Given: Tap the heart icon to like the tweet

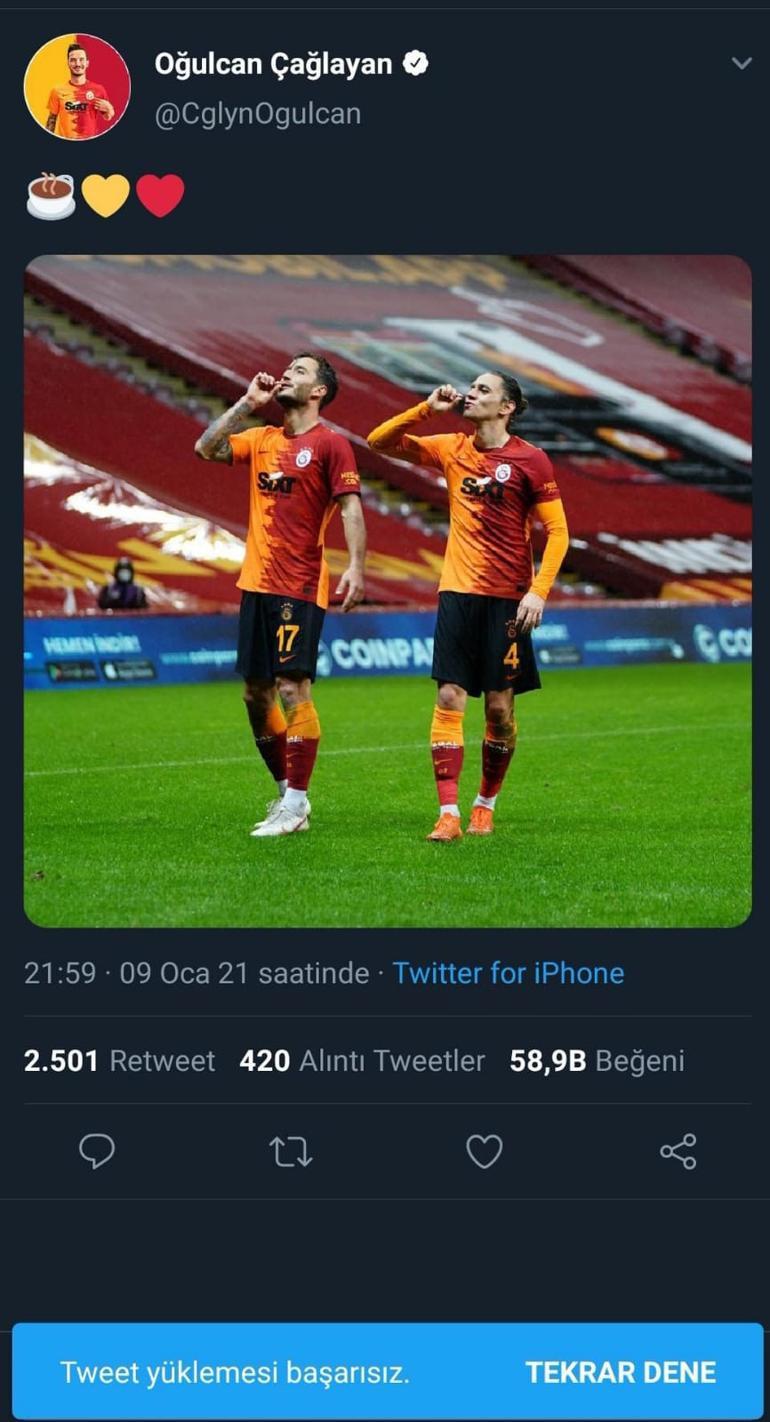Looking at the screenshot, I should click(484, 1152).
